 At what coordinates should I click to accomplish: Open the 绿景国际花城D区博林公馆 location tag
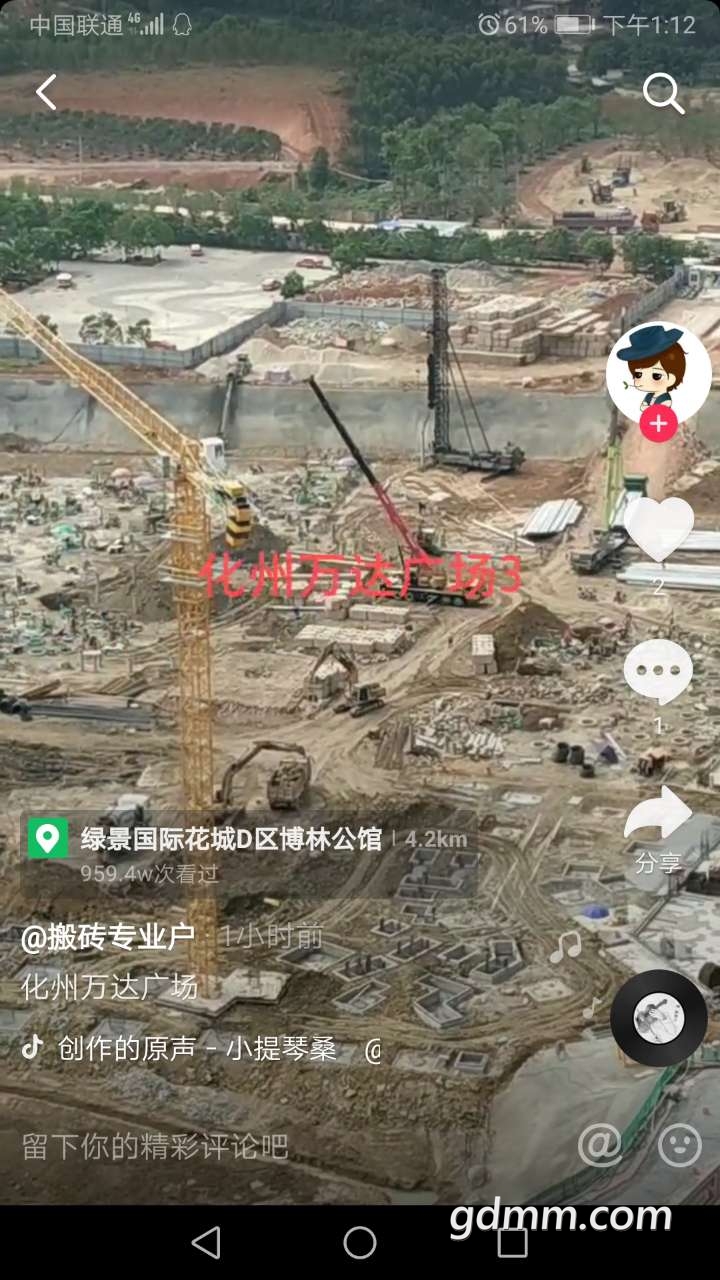click(x=231, y=839)
